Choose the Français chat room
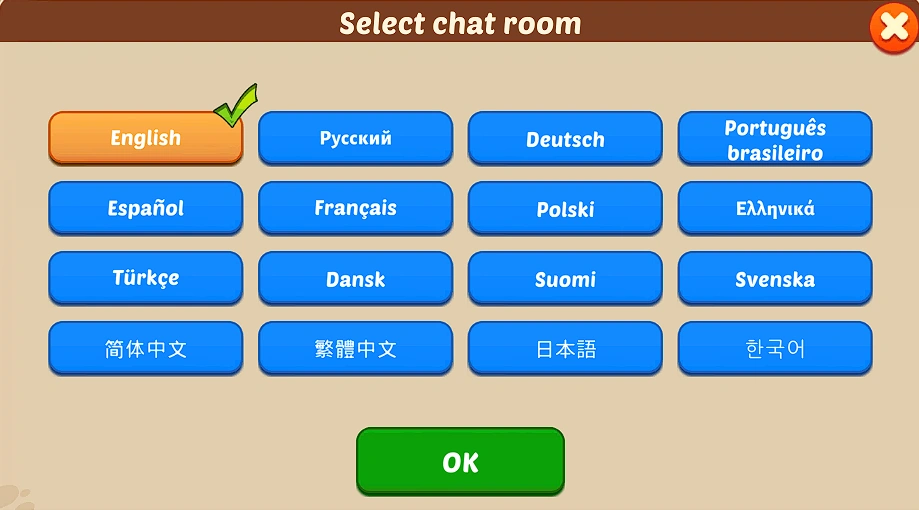 pos(355,208)
